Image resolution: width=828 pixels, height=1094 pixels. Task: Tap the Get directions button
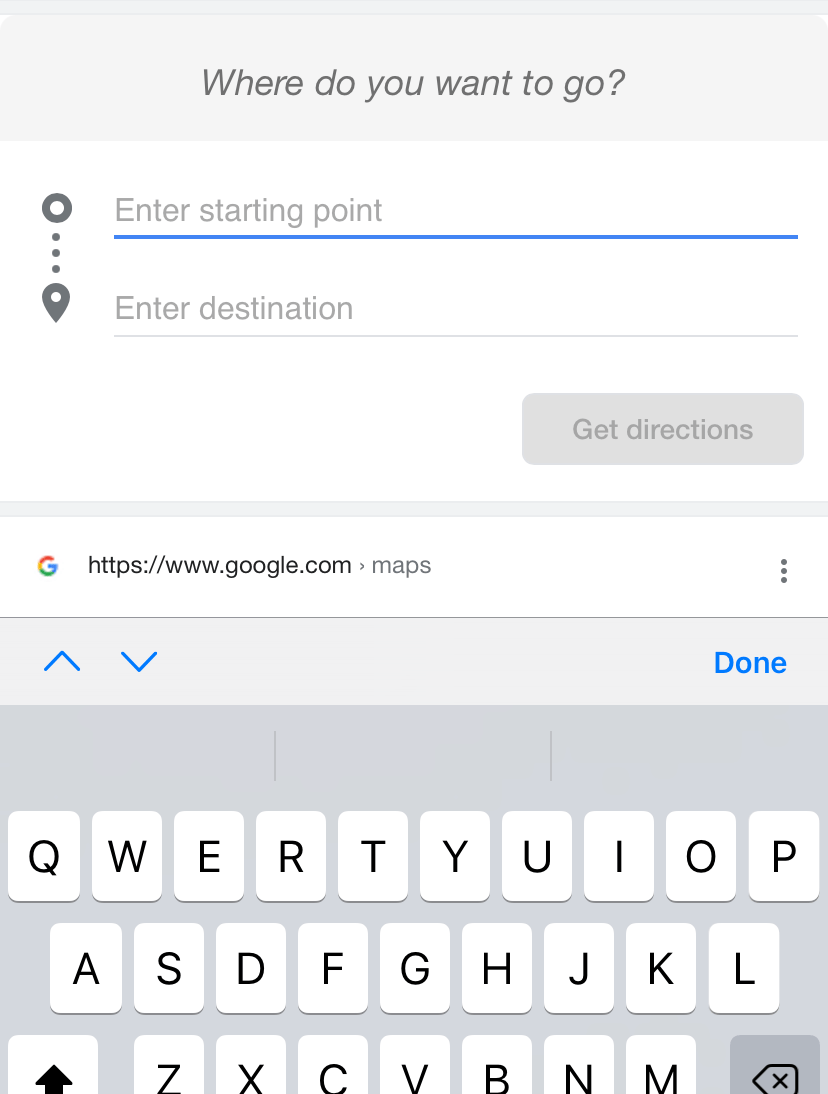[662, 429]
